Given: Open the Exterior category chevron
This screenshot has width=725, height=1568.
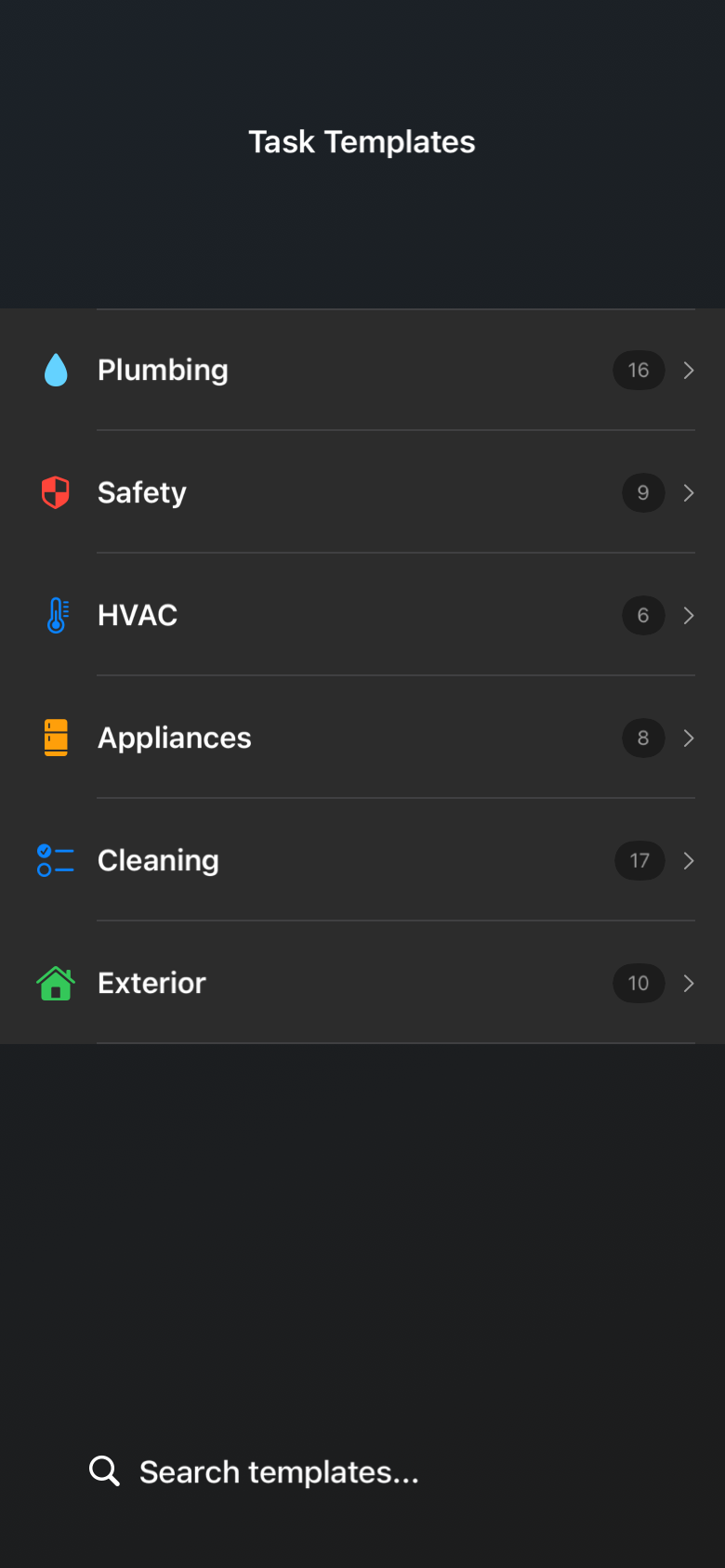Looking at the screenshot, I should 689,983.
